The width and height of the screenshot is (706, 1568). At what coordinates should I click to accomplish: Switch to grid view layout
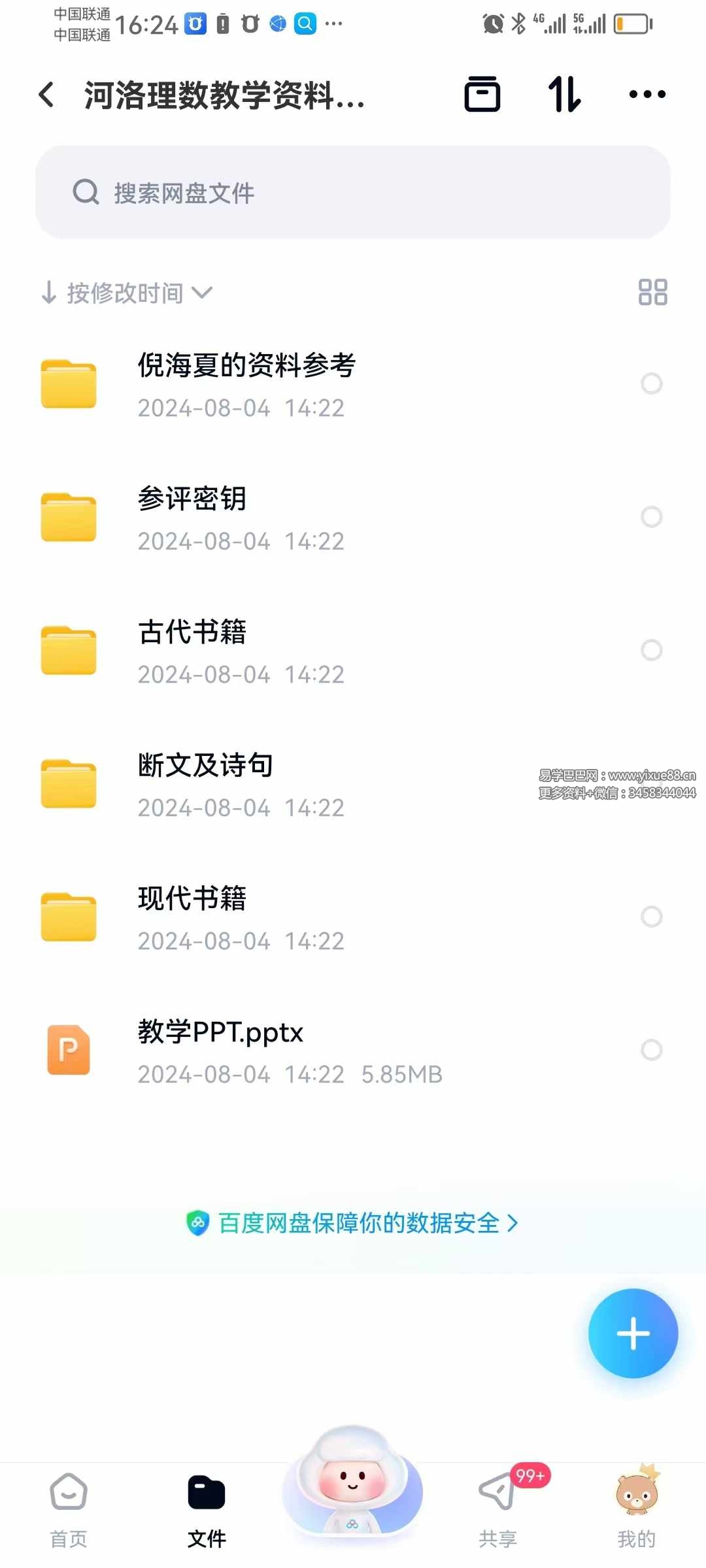[653, 293]
